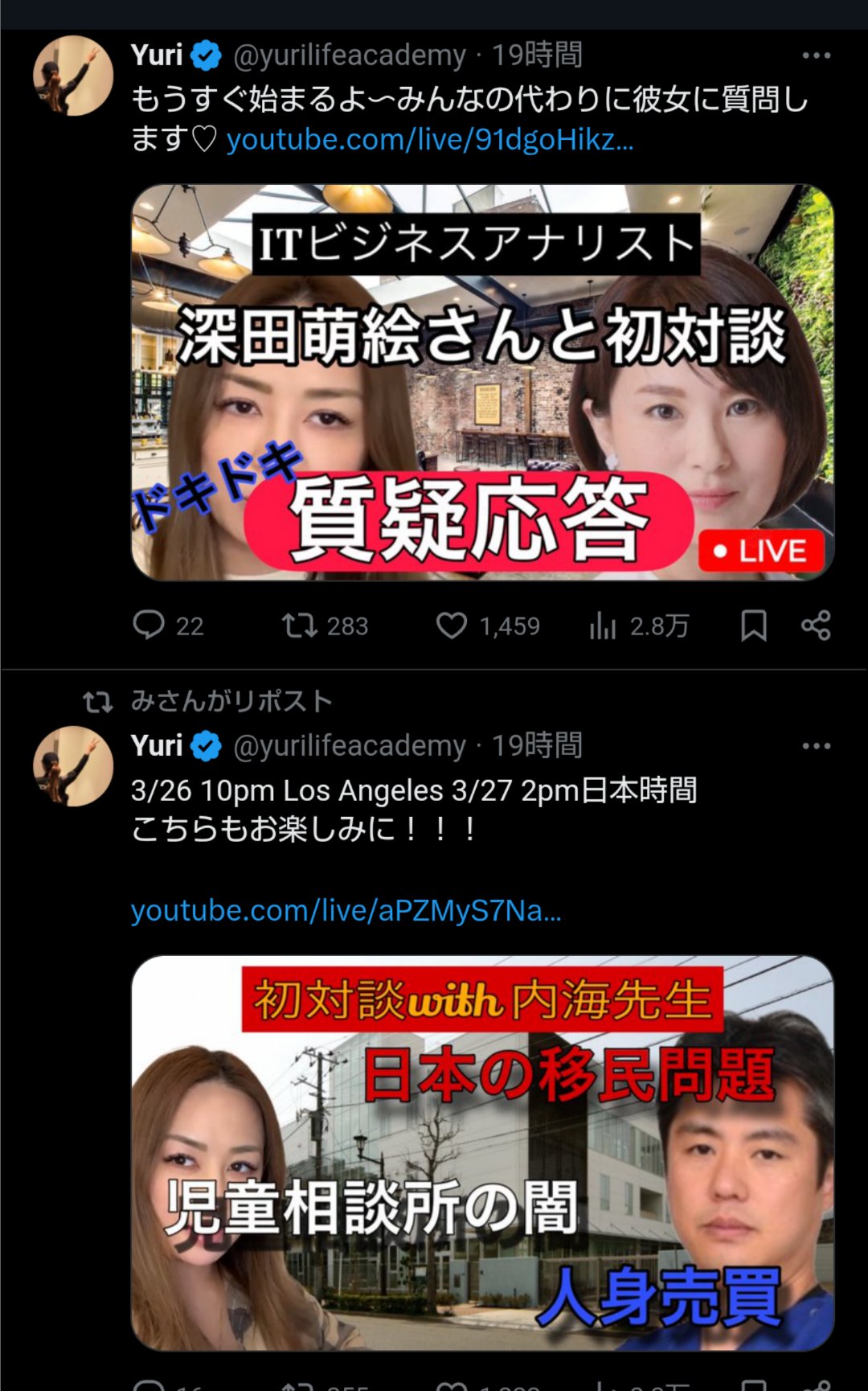The image size is (868, 1391).
Task: Reply to the post with 22 comments
Action: 149,625
